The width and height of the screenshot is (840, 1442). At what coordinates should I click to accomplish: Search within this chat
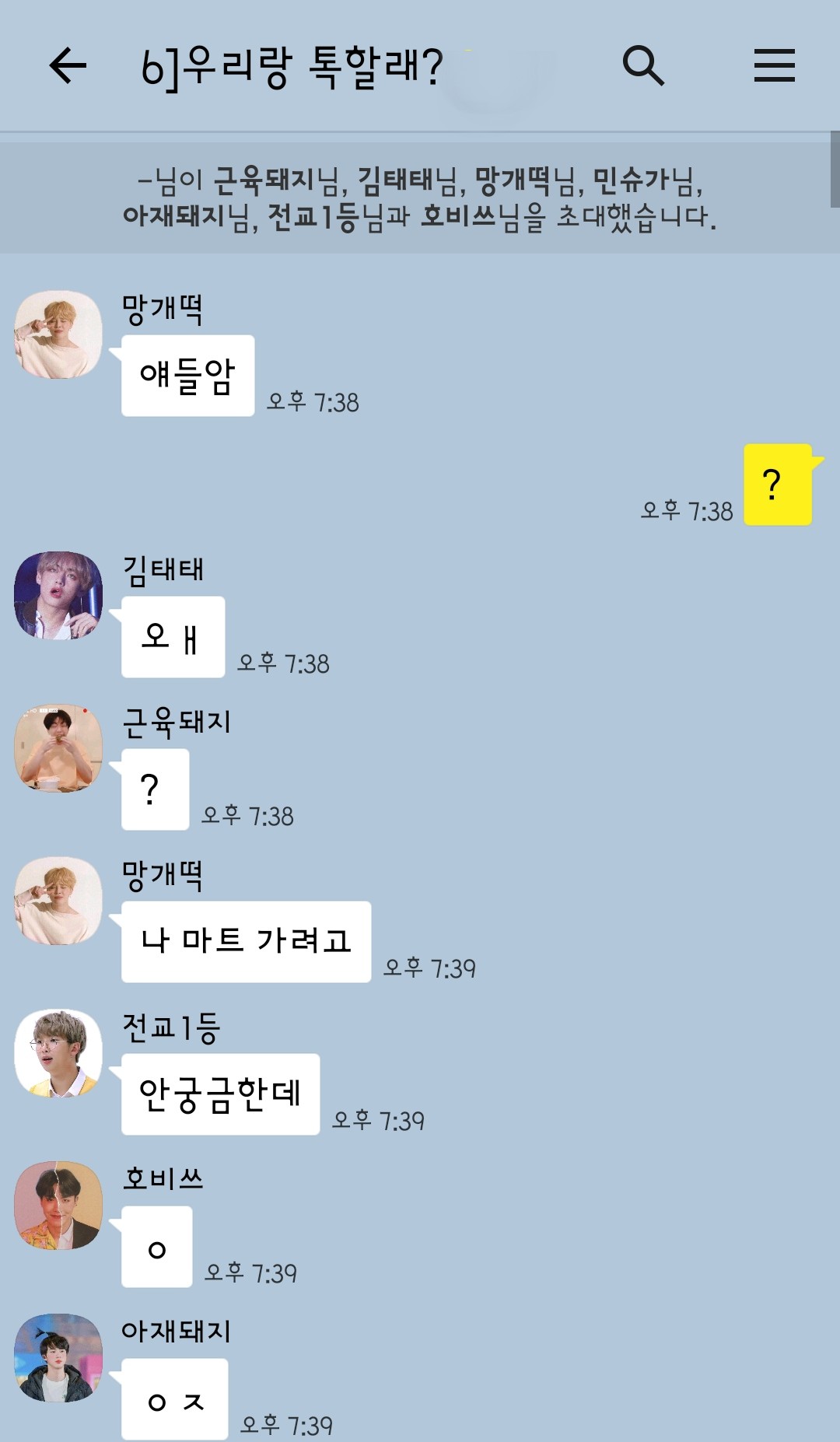pyautogui.click(x=643, y=65)
